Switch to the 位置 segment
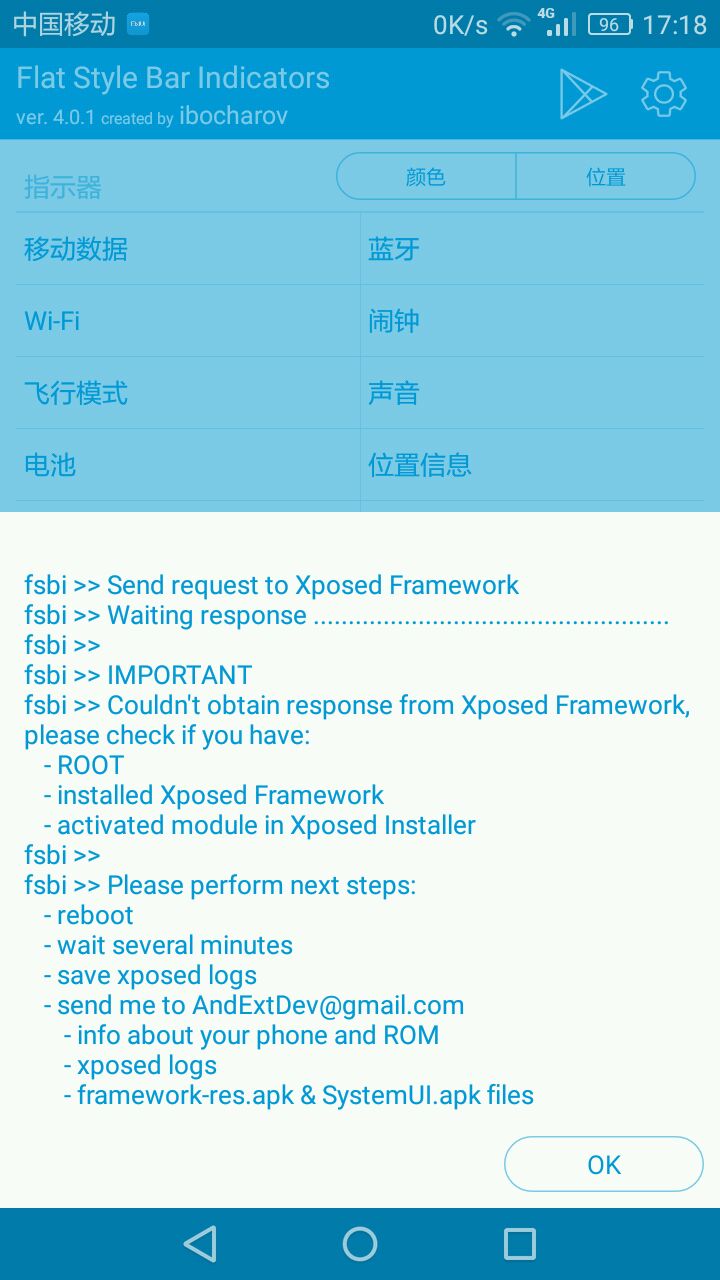Viewport: 720px width, 1280px height. (x=606, y=177)
